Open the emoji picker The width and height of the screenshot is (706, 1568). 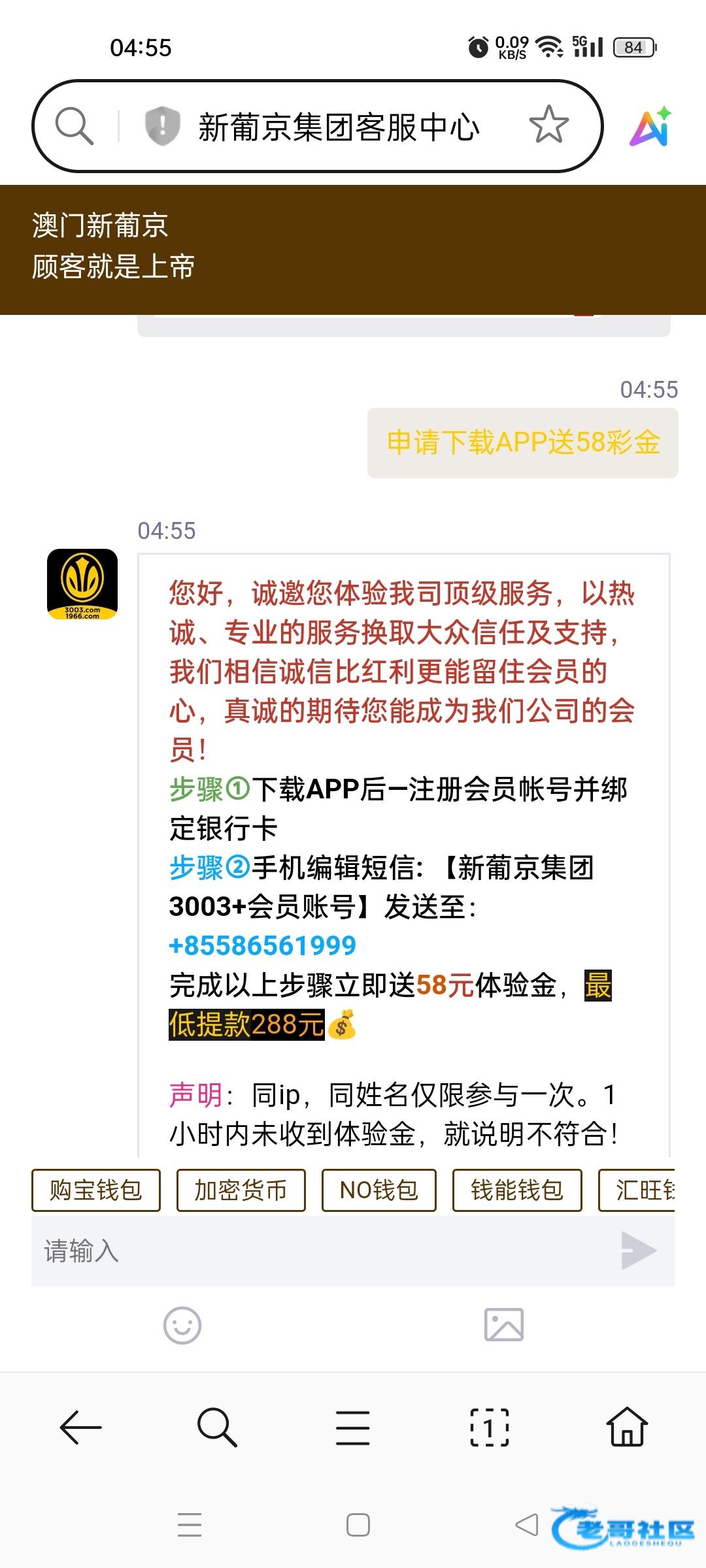(x=182, y=1325)
